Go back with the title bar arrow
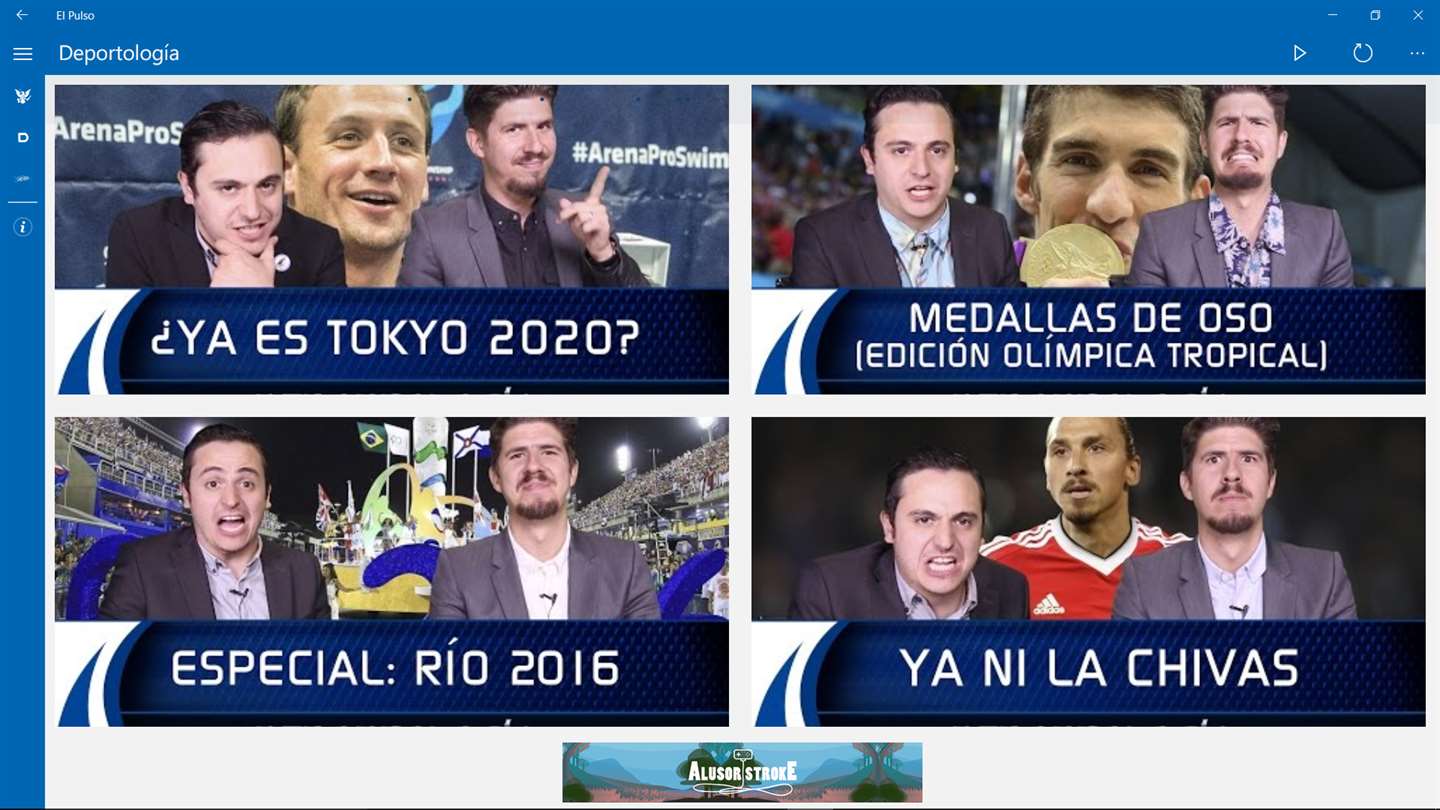The height and width of the screenshot is (810, 1440). click(22, 15)
